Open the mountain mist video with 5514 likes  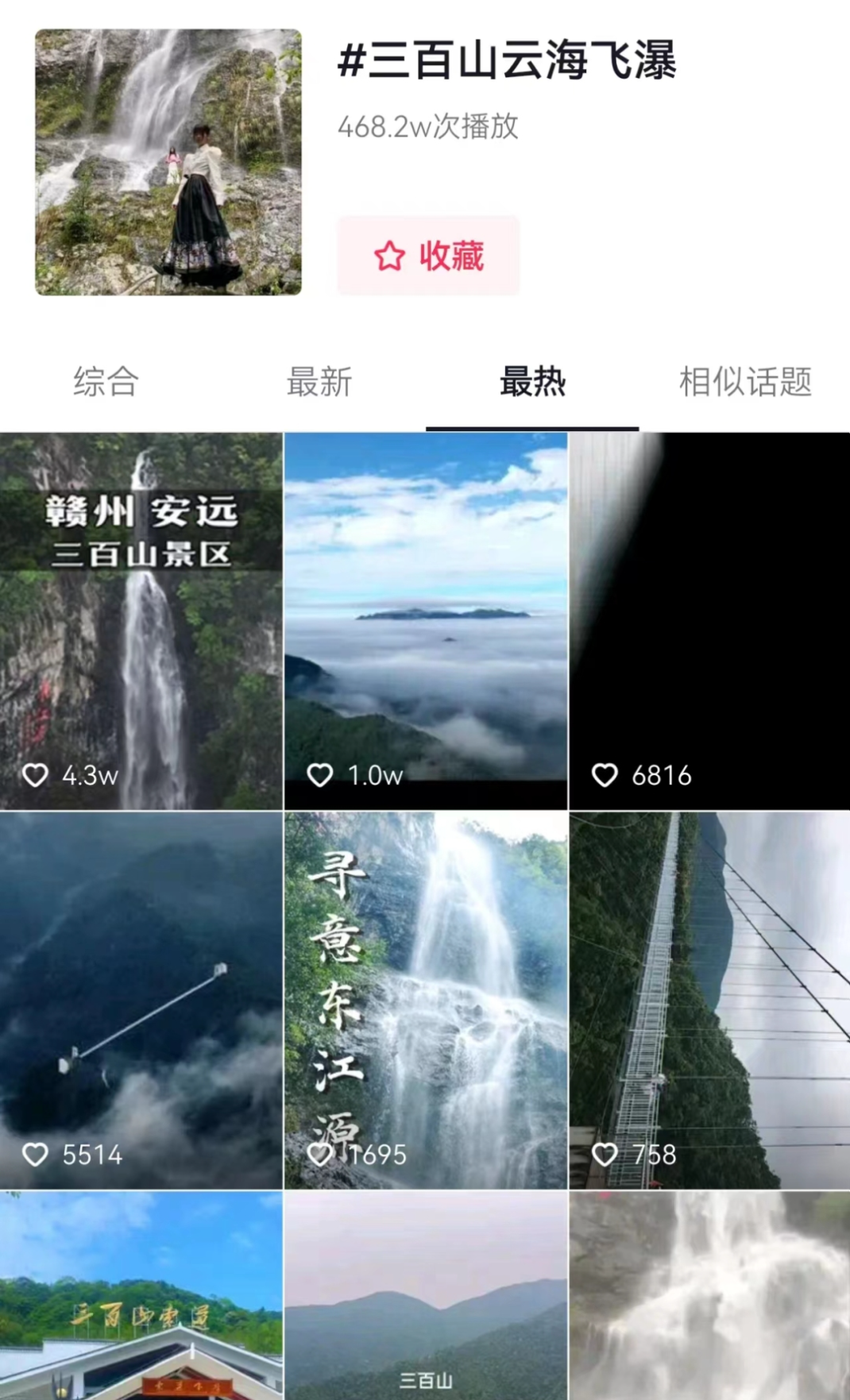click(141, 1000)
